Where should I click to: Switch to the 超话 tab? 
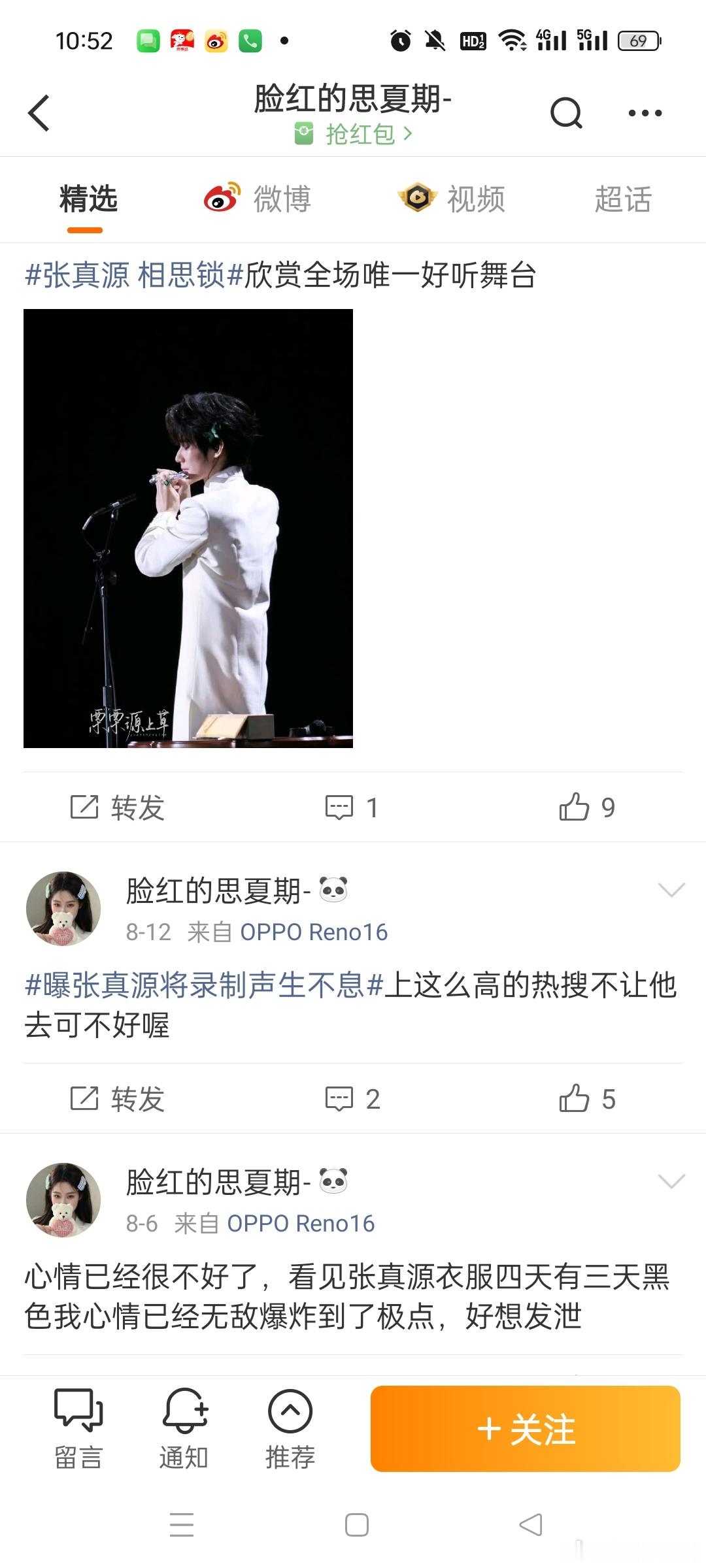pos(623,199)
